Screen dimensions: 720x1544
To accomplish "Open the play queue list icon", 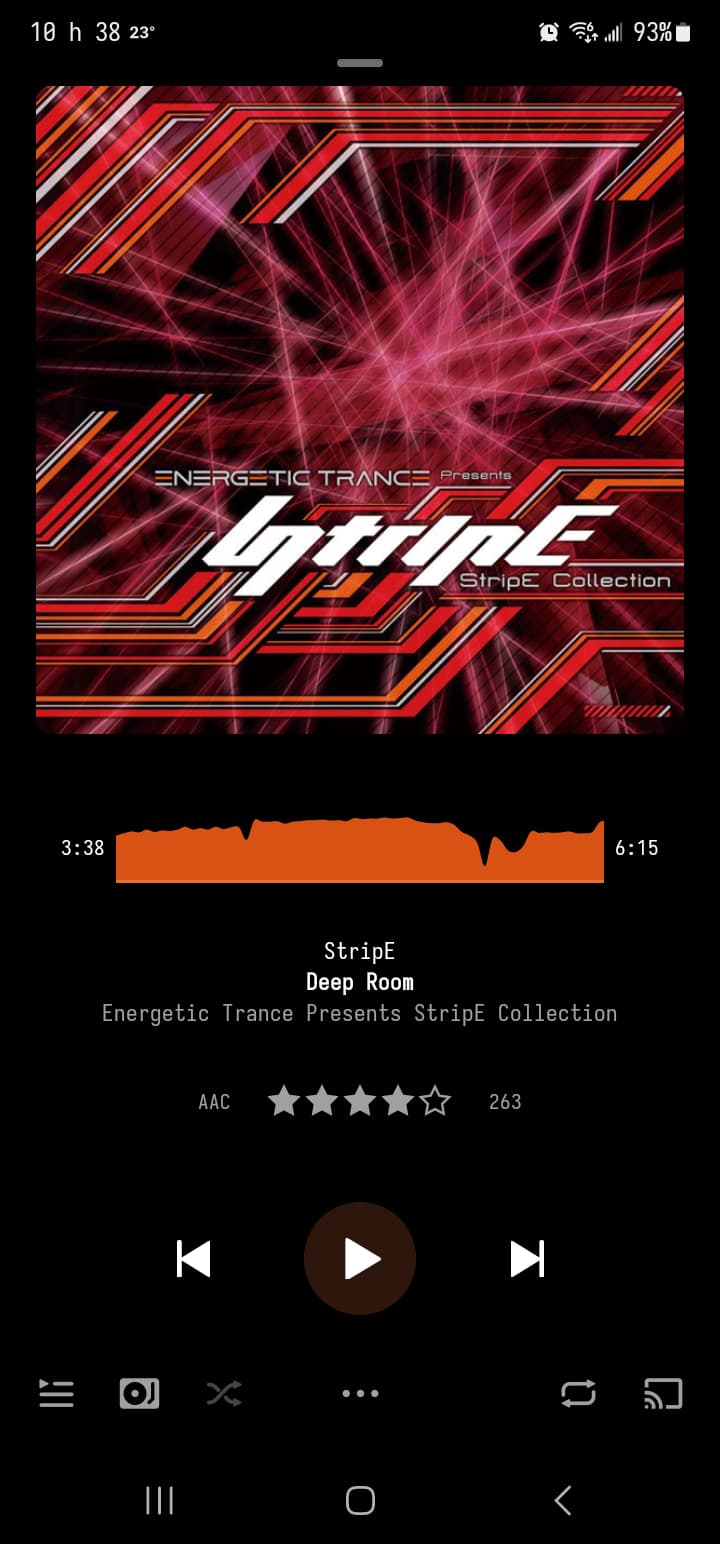I will click(x=56, y=1393).
